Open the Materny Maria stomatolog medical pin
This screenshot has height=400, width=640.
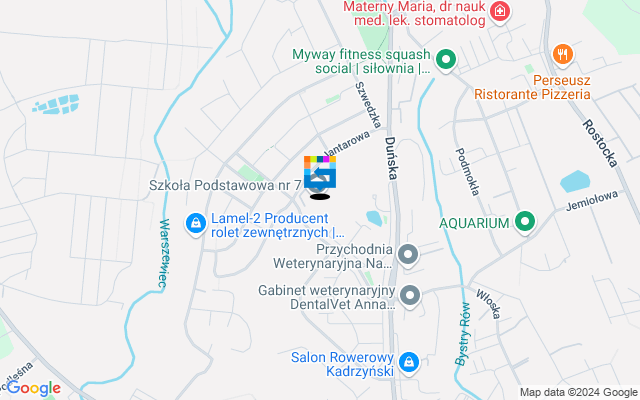pos(497,12)
